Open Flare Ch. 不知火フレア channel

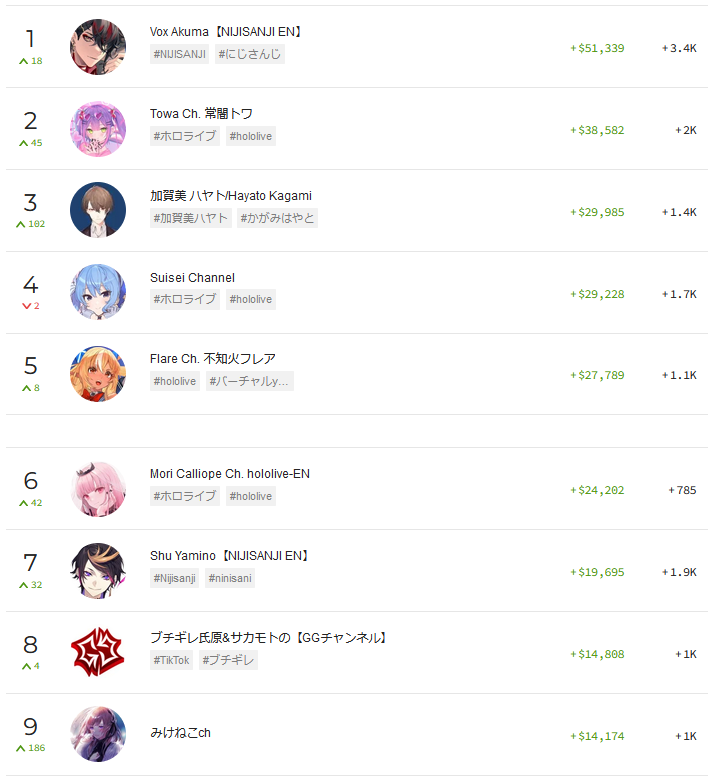pos(213,359)
